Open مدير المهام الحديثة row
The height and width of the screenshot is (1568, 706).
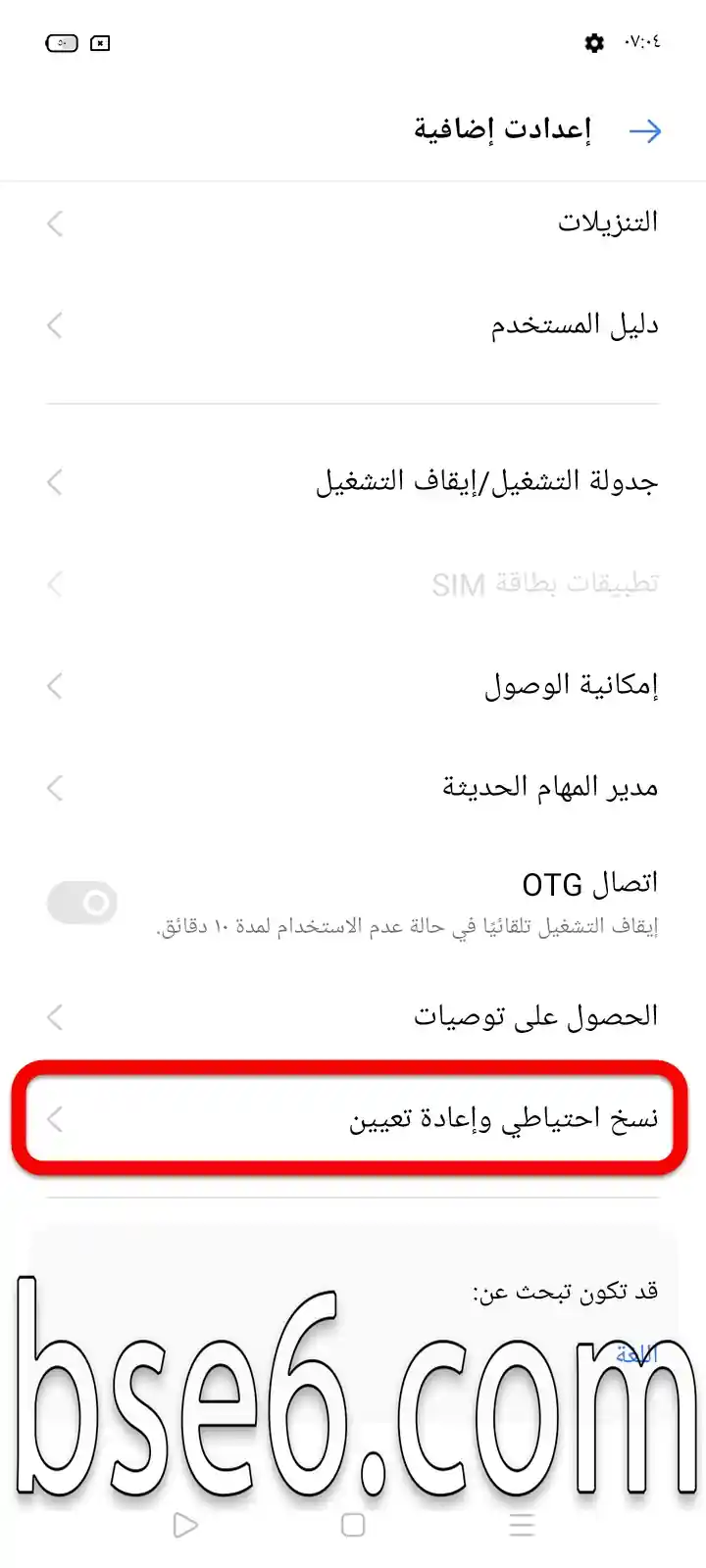[353, 788]
